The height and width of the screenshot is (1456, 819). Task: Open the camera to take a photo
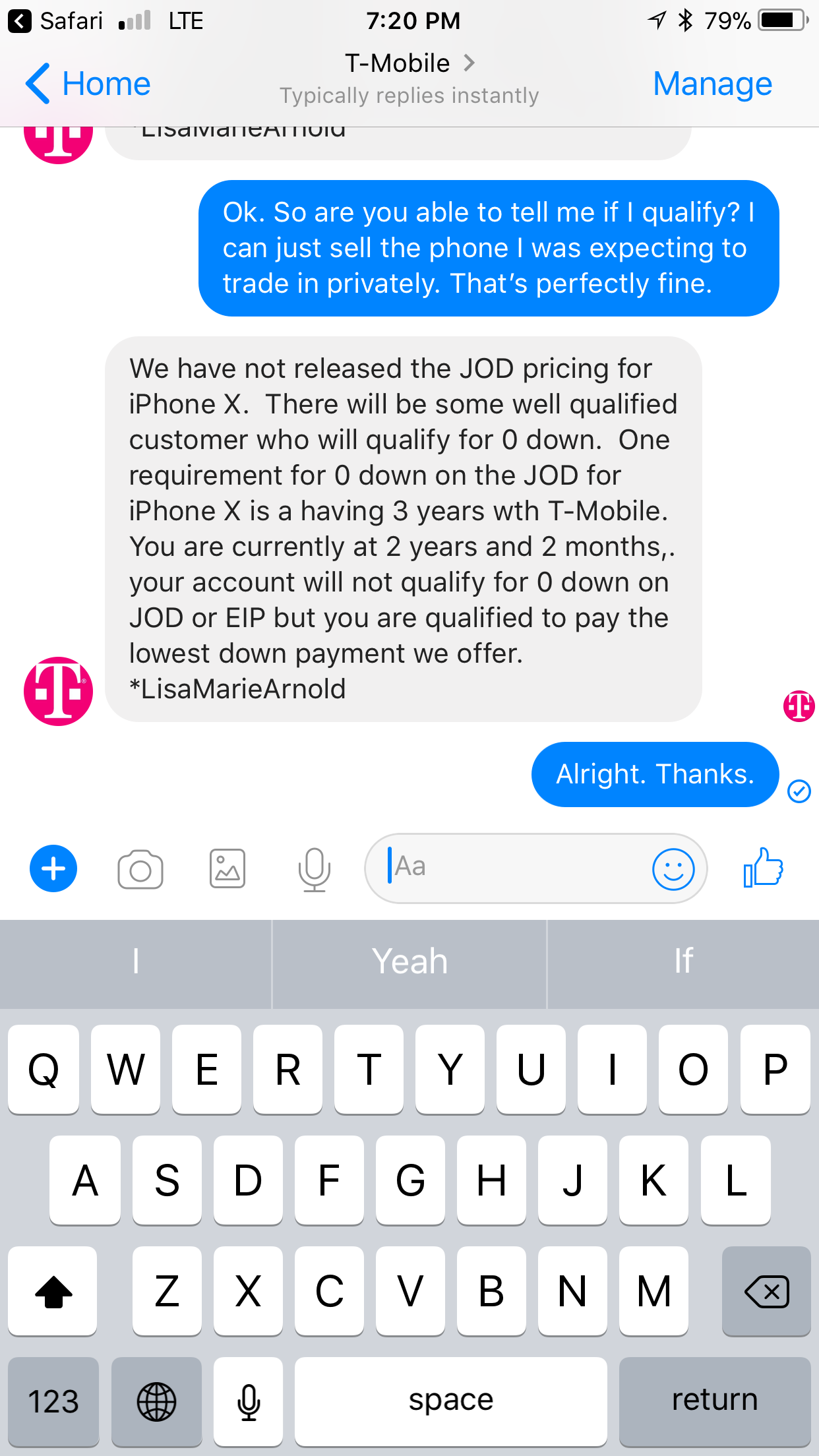point(140,870)
